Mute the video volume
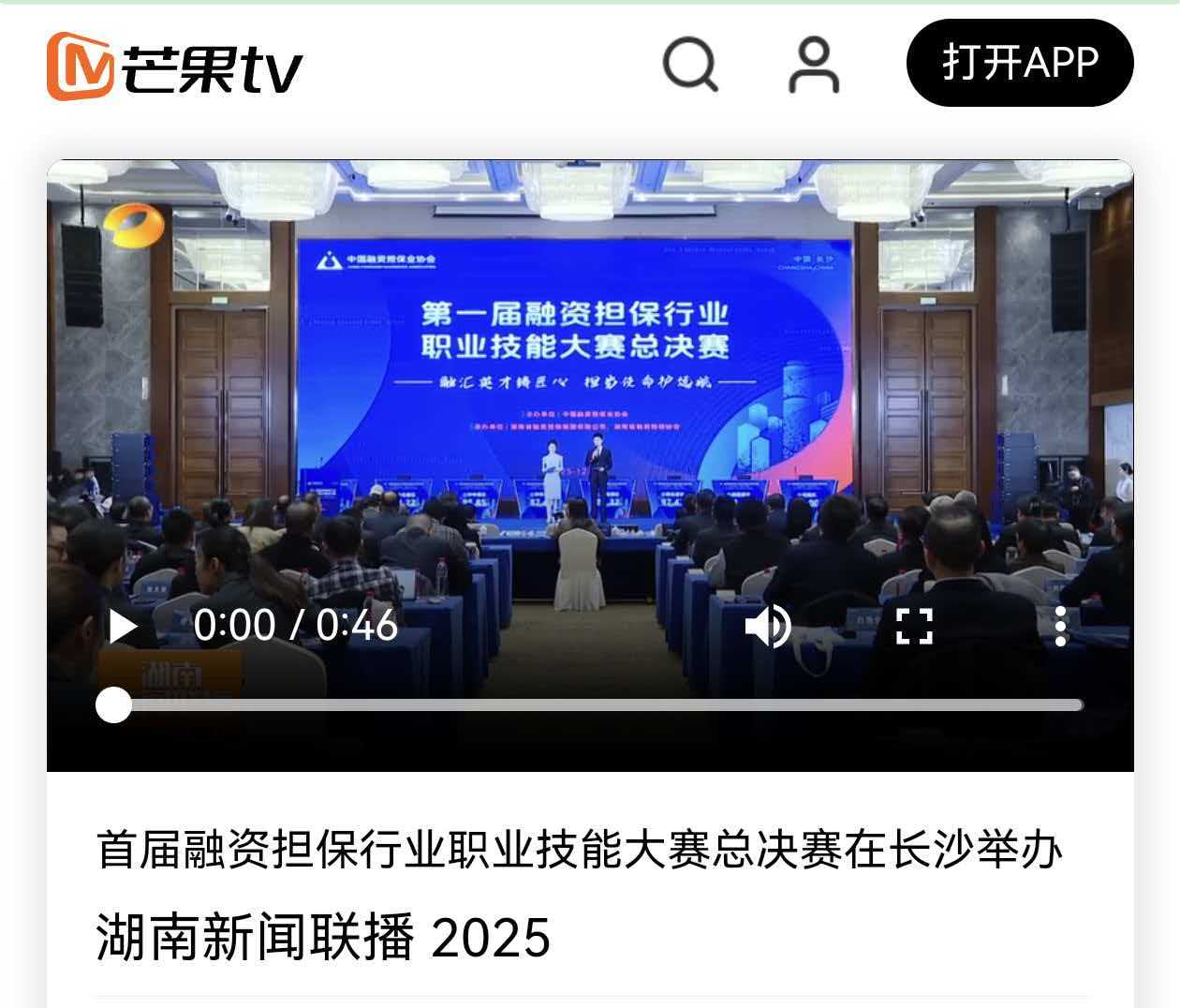This screenshot has width=1180, height=1008. (x=768, y=626)
